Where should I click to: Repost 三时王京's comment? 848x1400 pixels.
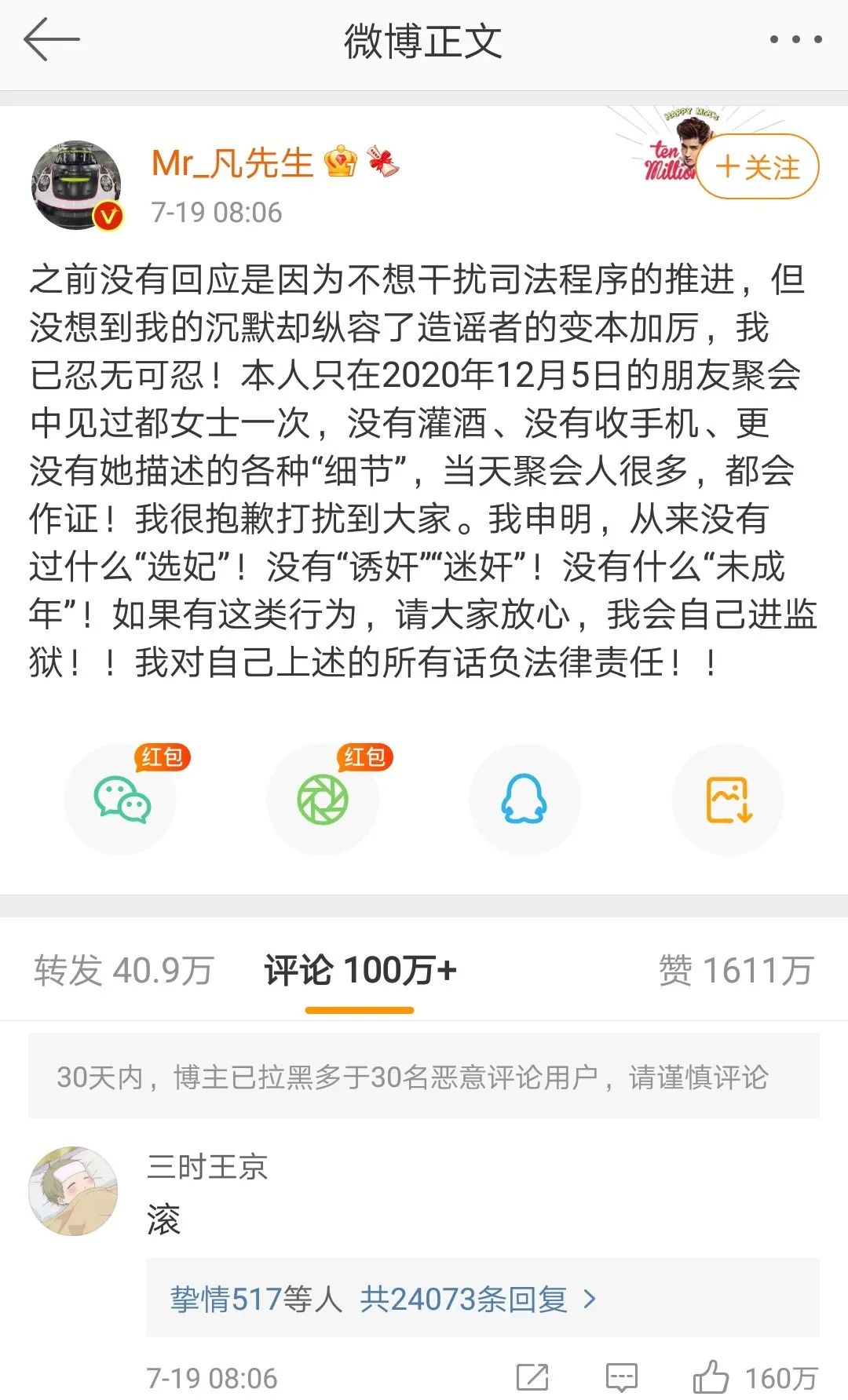tap(532, 1378)
